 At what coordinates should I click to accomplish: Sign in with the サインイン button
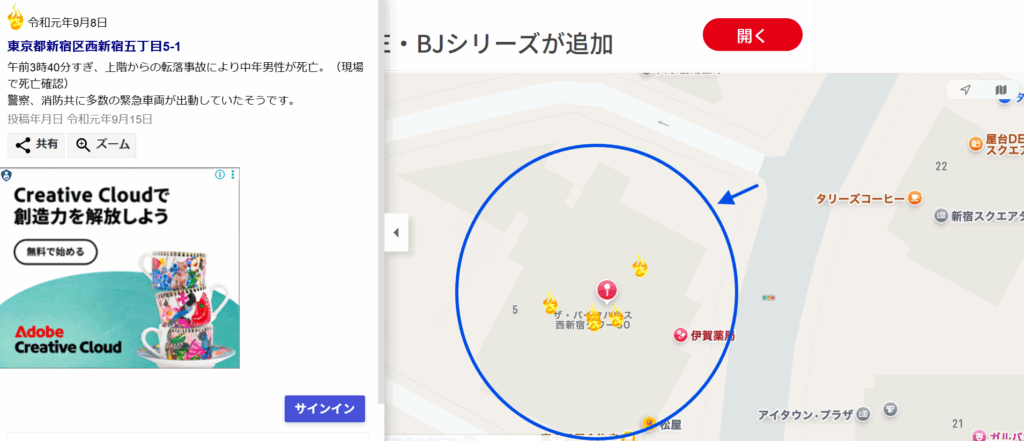[x=324, y=408]
